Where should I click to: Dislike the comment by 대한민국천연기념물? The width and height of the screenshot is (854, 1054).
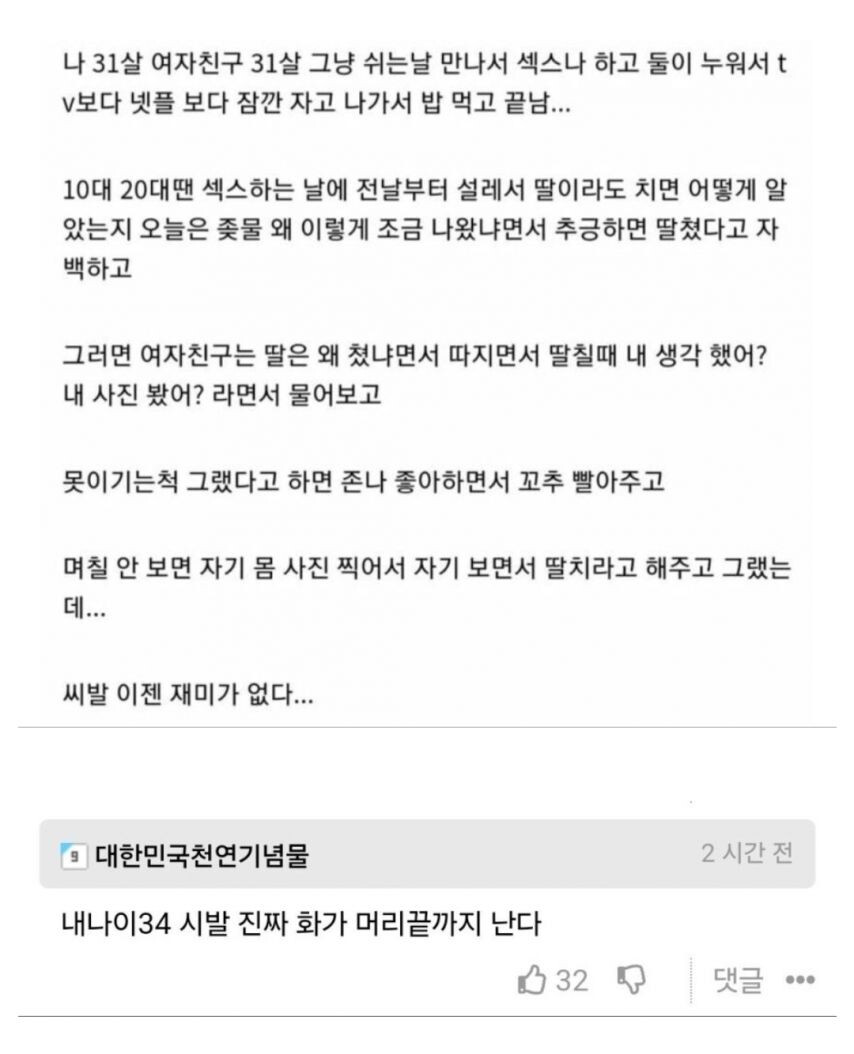(631, 980)
